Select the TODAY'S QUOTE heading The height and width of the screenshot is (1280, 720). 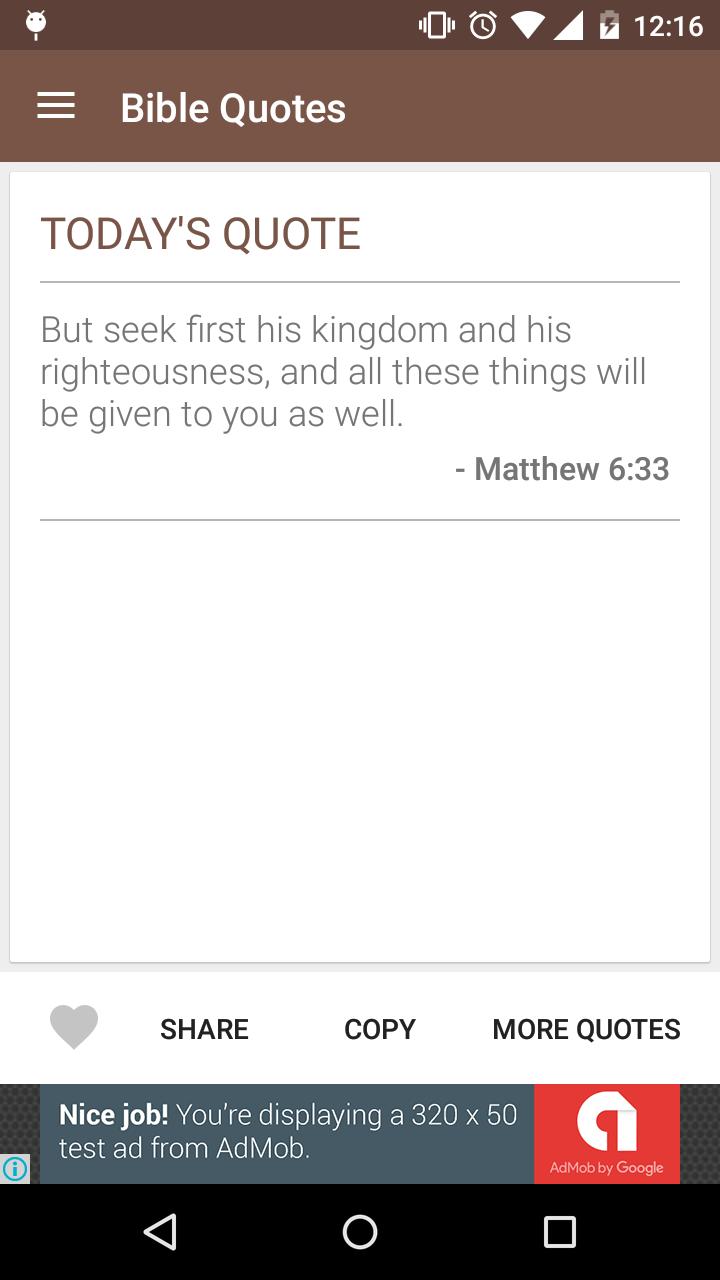coord(200,234)
